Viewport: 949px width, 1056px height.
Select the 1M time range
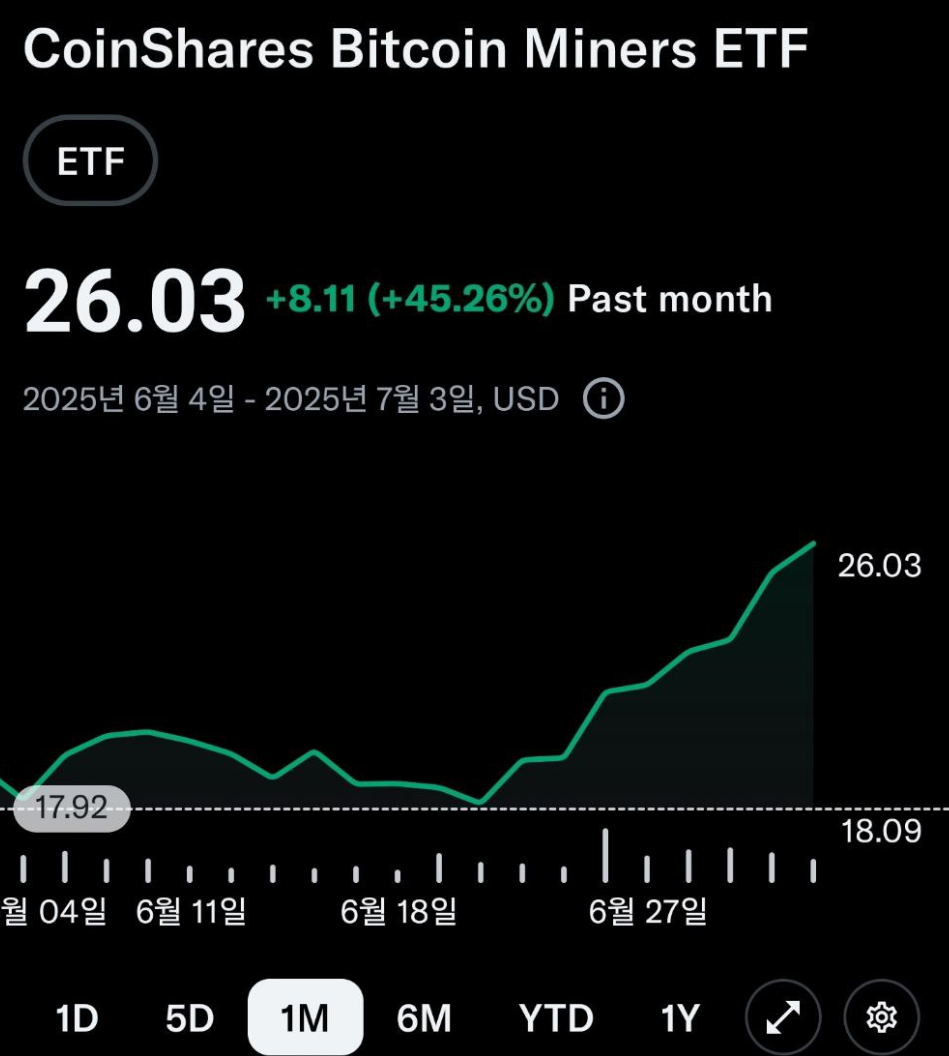click(x=305, y=1018)
